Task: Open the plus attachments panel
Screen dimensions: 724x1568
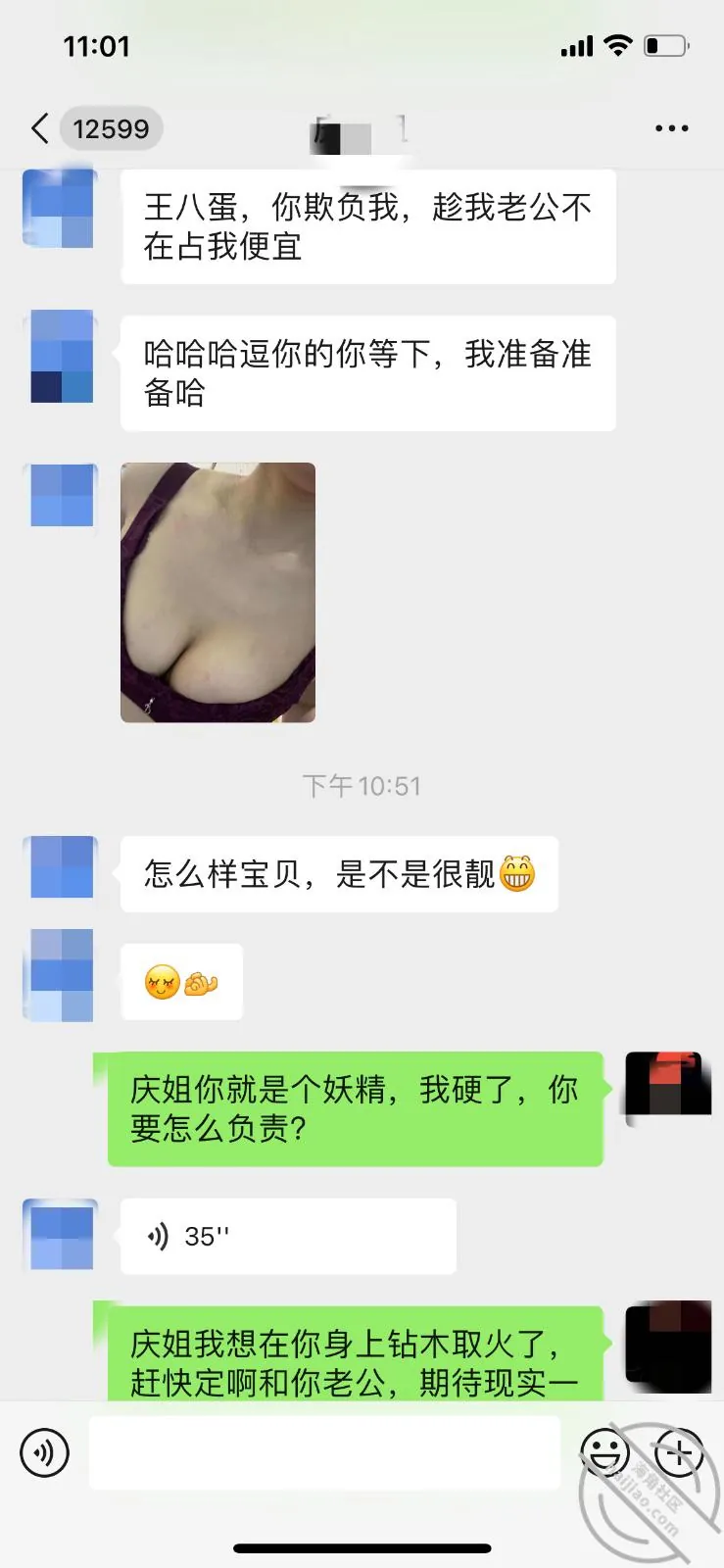Action: click(679, 1452)
